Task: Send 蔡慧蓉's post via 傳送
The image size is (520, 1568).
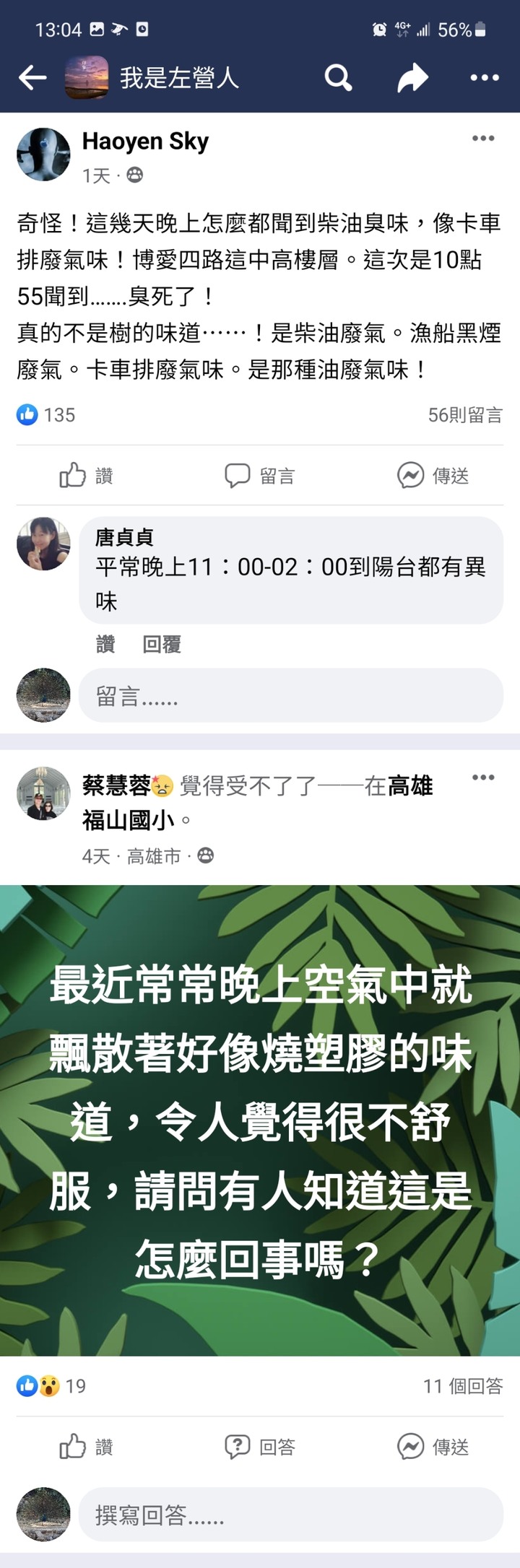Action: pos(433,1447)
